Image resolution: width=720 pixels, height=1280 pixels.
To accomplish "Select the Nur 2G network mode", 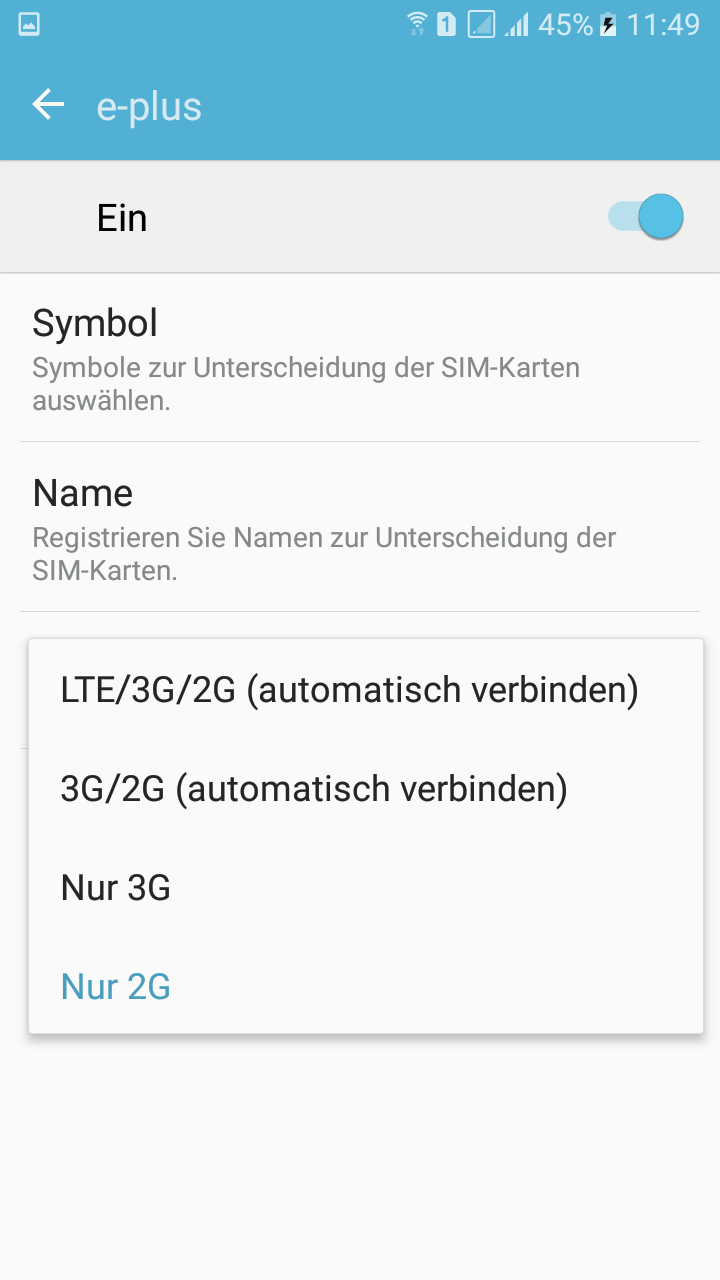I will tap(116, 987).
